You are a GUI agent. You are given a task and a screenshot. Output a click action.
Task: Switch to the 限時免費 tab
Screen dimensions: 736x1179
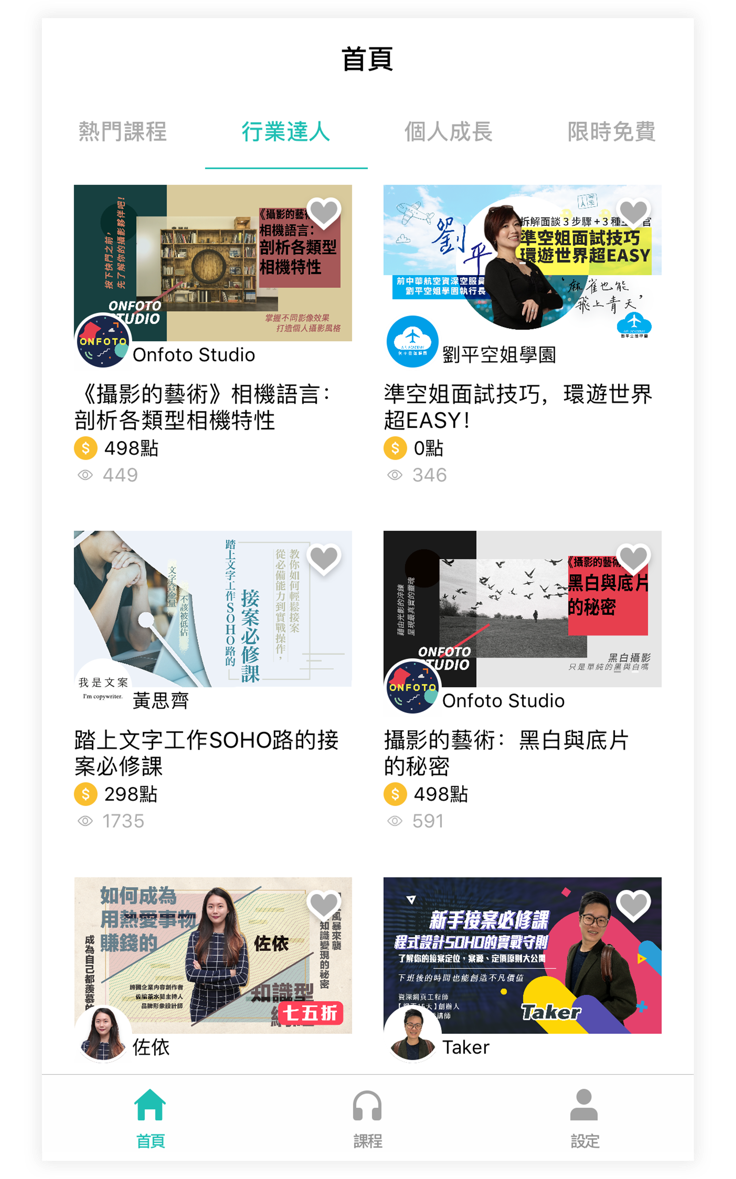(611, 132)
